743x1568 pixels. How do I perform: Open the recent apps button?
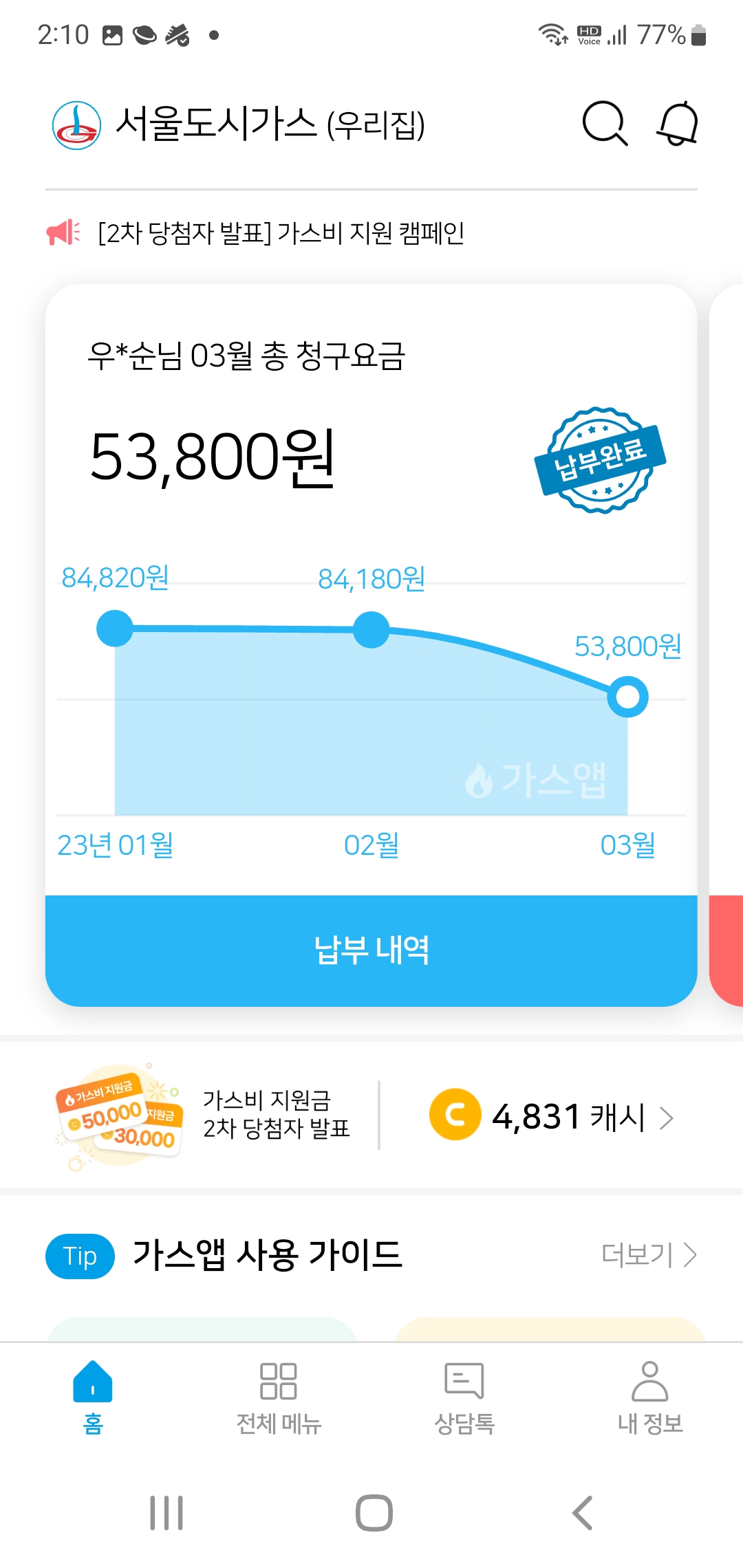point(166,1513)
